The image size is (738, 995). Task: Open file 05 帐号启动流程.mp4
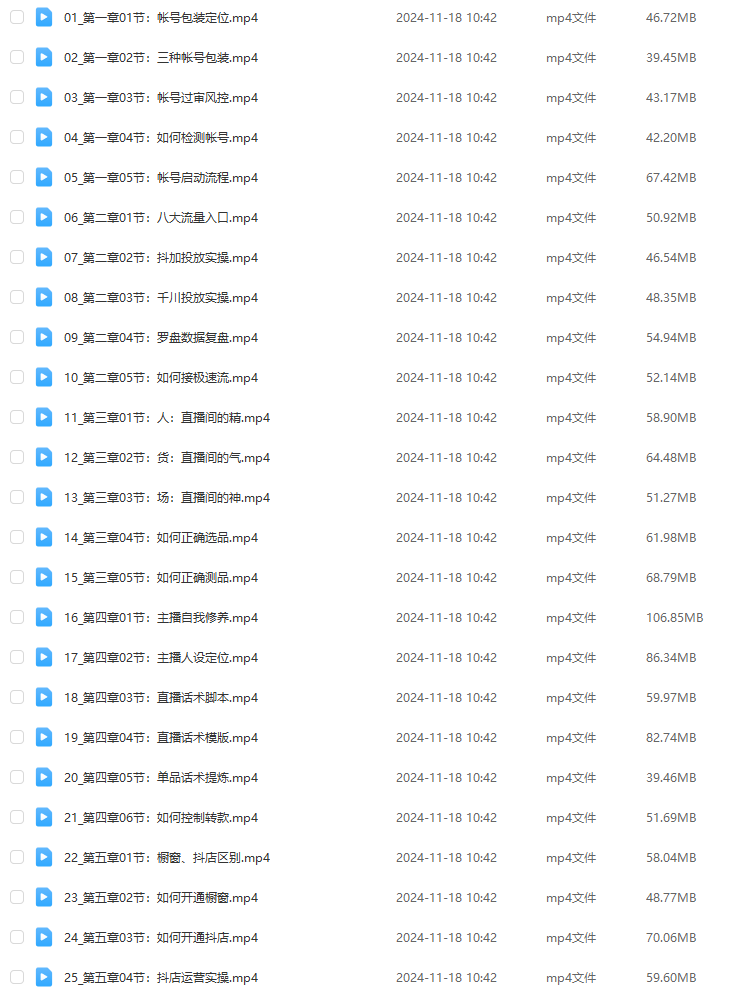160,178
